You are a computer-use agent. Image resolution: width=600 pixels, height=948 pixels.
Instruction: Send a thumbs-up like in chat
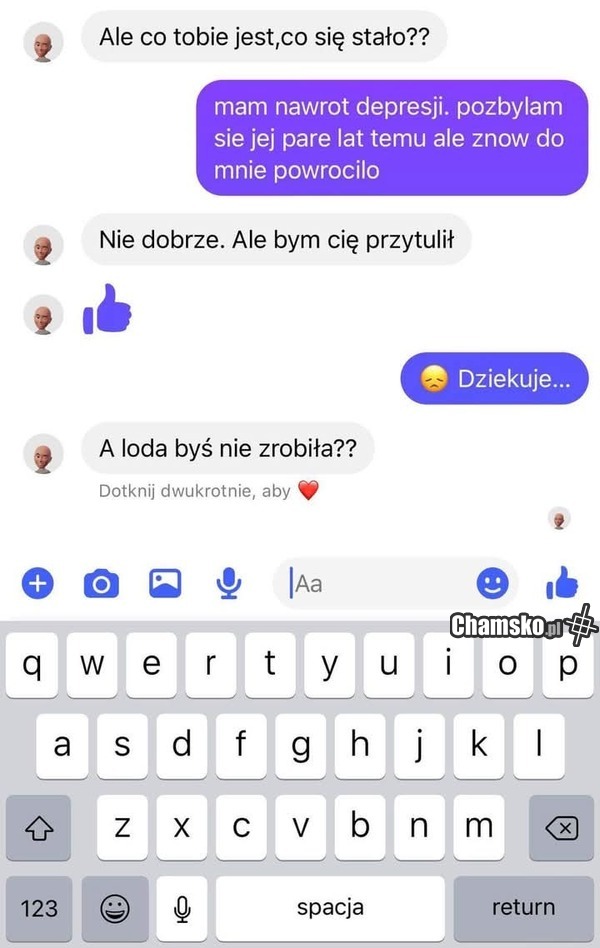pos(563,583)
